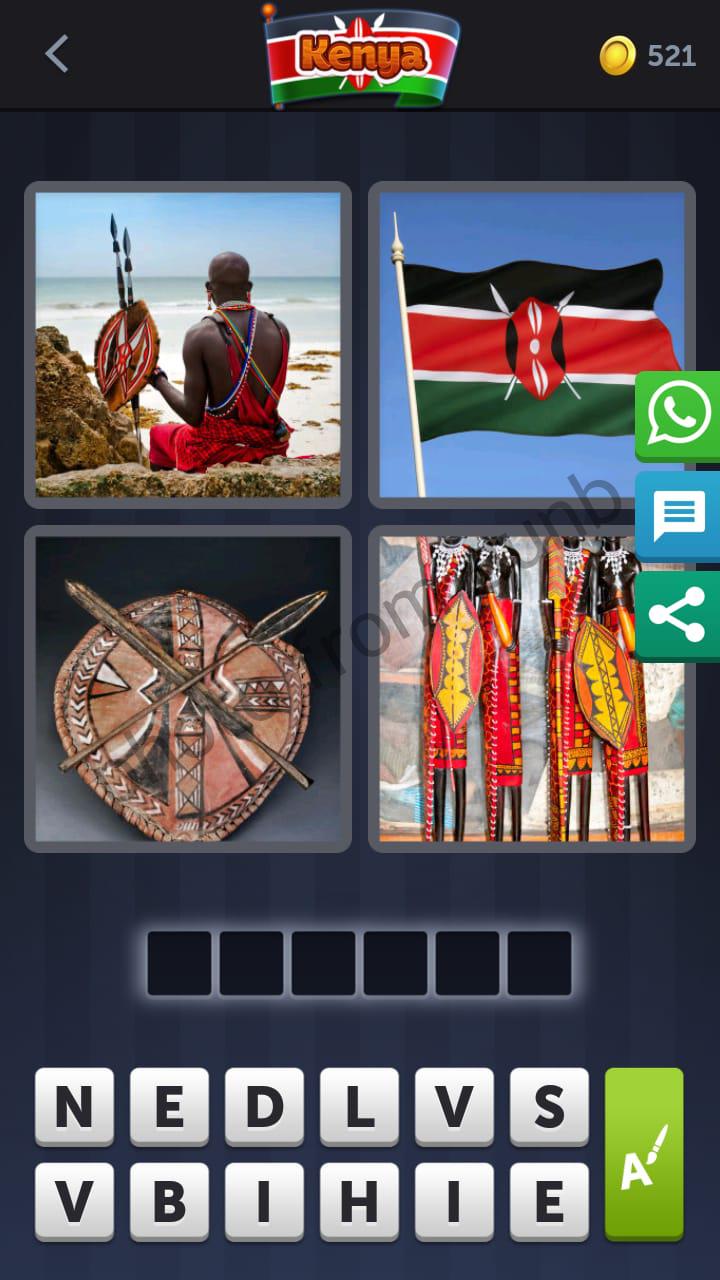Use the green letter hint button
The width and height of the screenshot is (720, 1280).
click(x=644, y=1153)
